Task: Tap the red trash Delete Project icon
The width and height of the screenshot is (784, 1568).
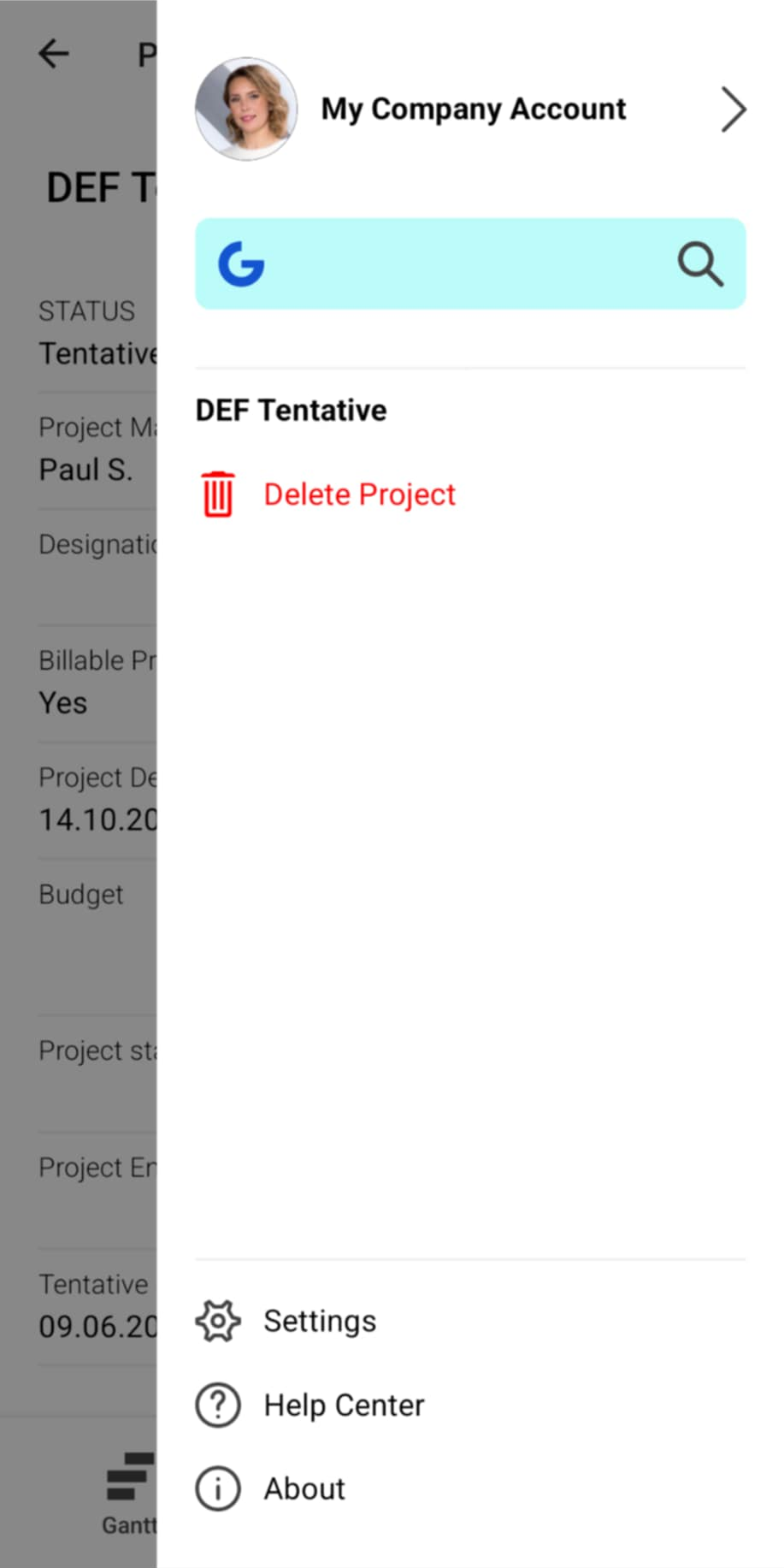Action: 217,494
